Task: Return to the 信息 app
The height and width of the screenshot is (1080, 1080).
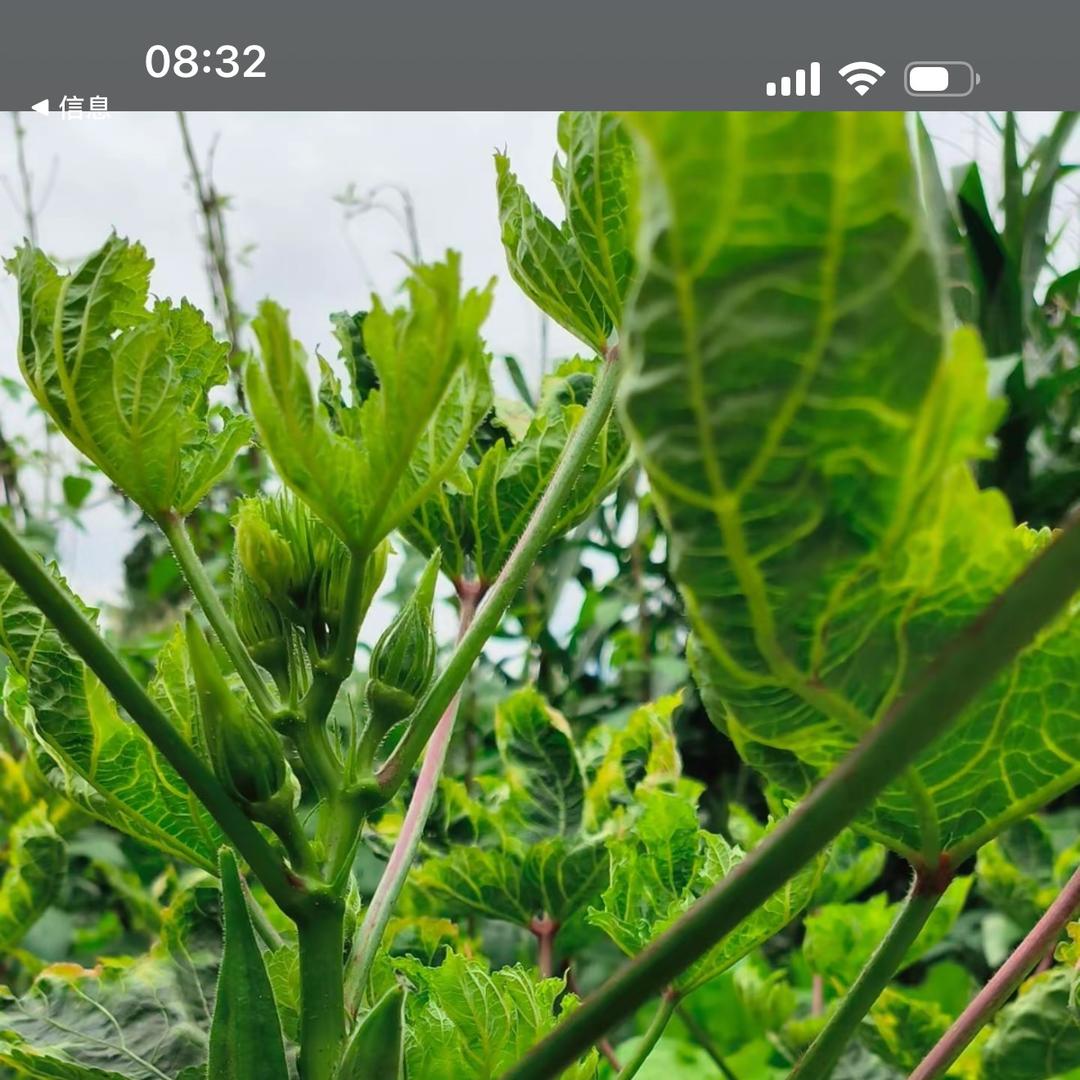Action: pyautogui.click(x=70, y=106)
